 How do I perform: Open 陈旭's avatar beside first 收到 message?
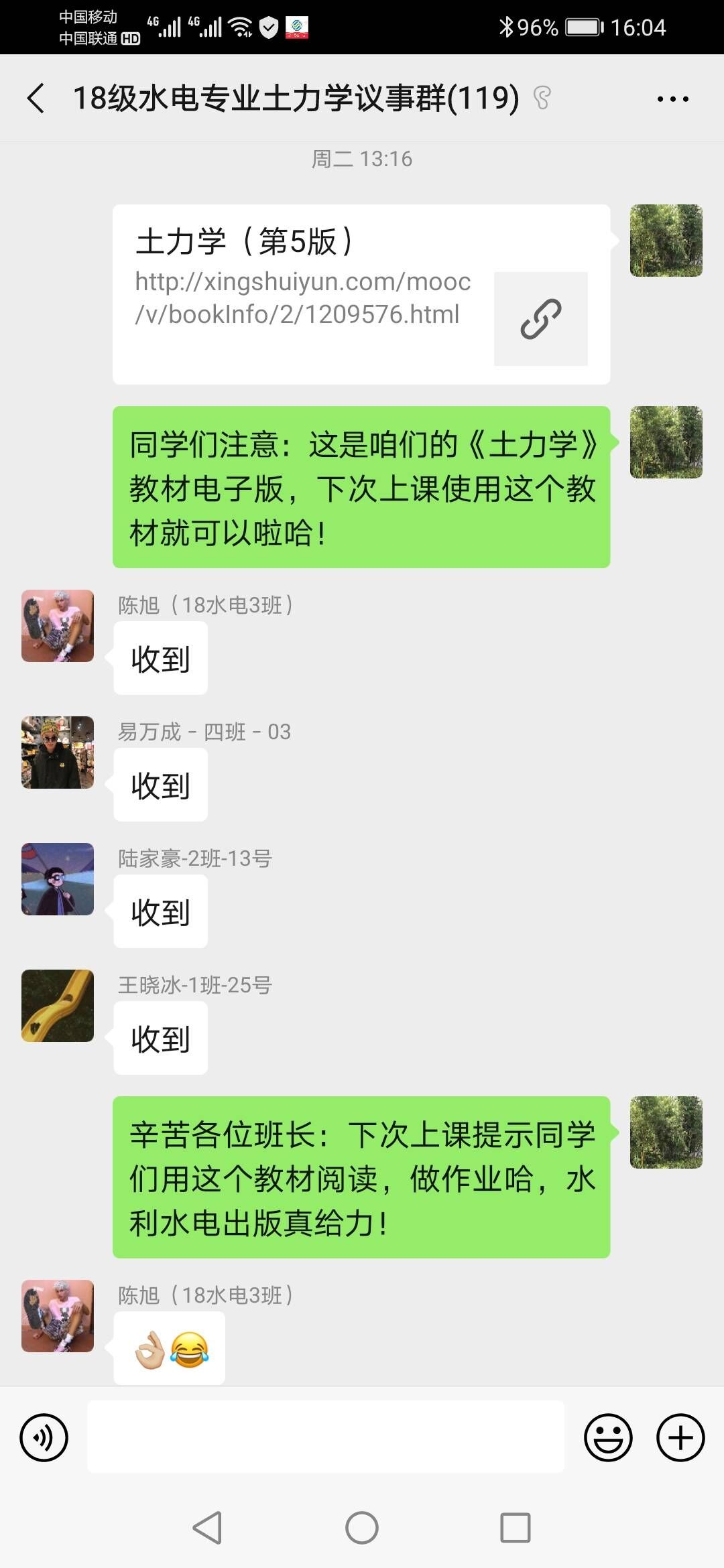point(58,626)
